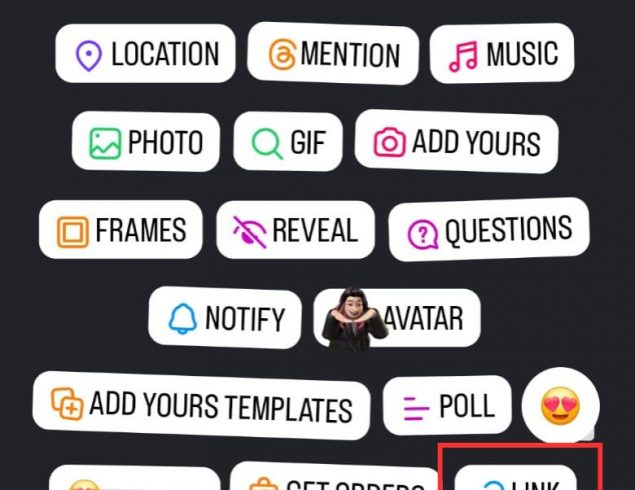Use the Reveal sticker
Image resolution: width=635 pixels, height=490 pixels.
pos(295,231)
